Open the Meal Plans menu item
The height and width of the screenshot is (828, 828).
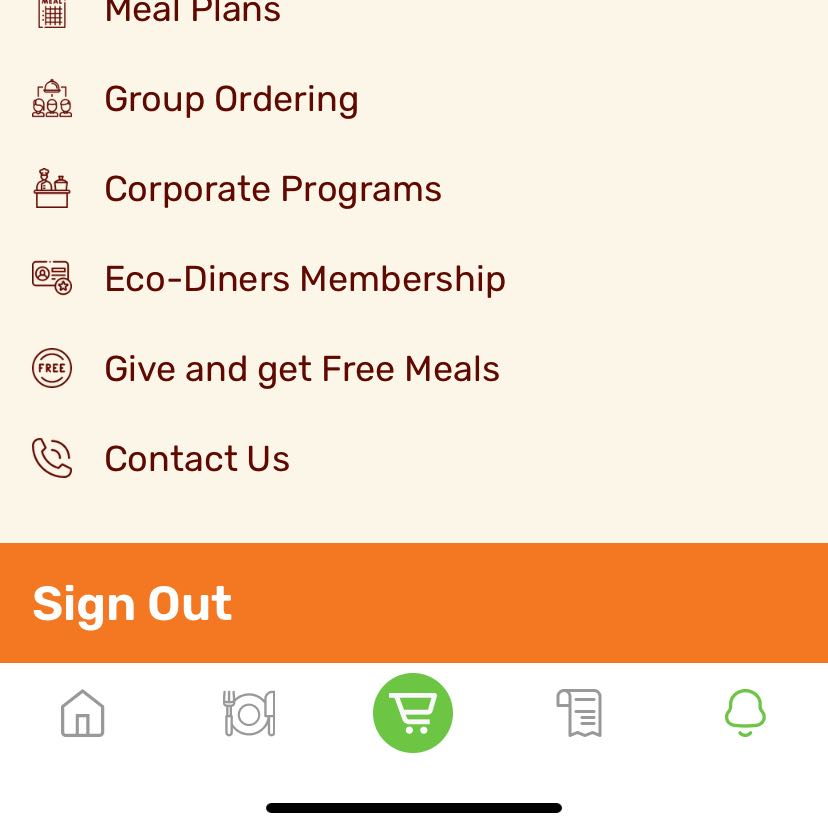(192, 12)
